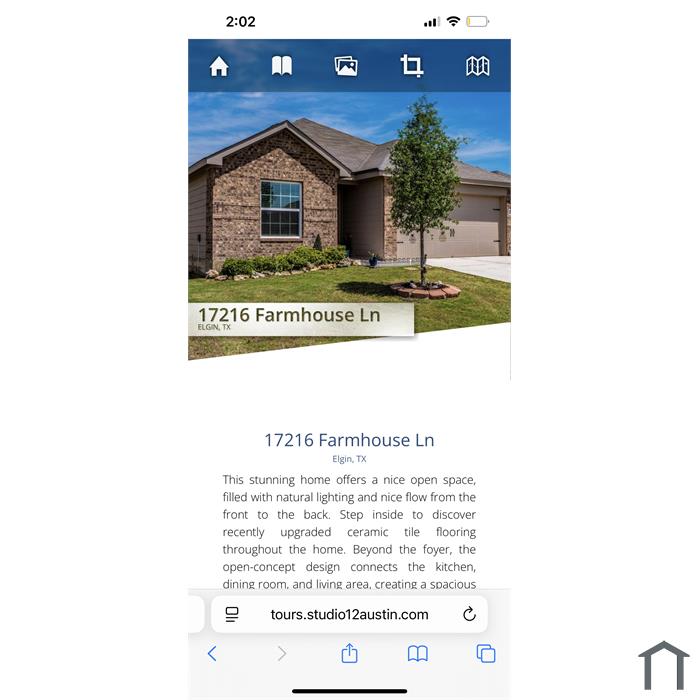This screenshot has width=700, height=700.
Task: Show the property map
Action: pos(477,66)
